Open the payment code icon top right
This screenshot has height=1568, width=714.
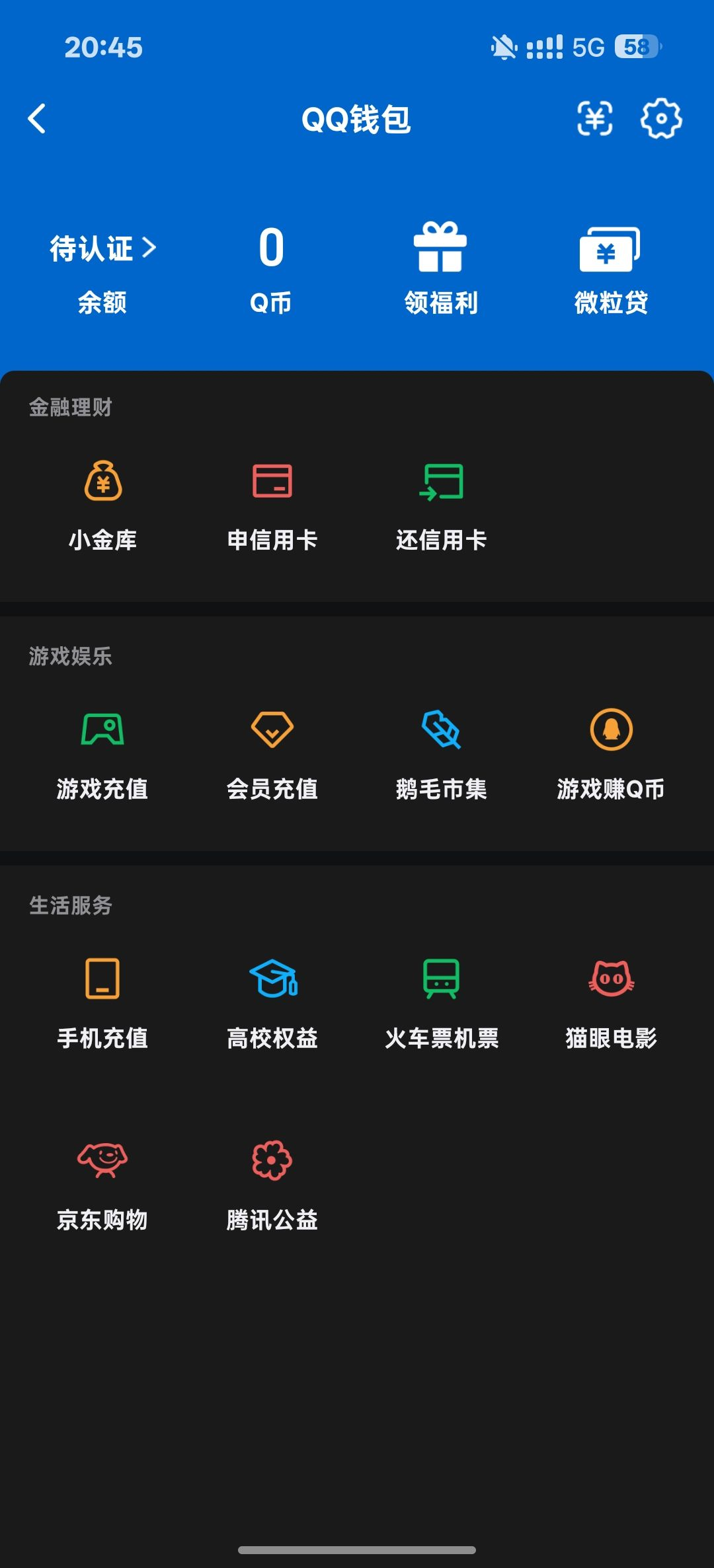(594, 119)
